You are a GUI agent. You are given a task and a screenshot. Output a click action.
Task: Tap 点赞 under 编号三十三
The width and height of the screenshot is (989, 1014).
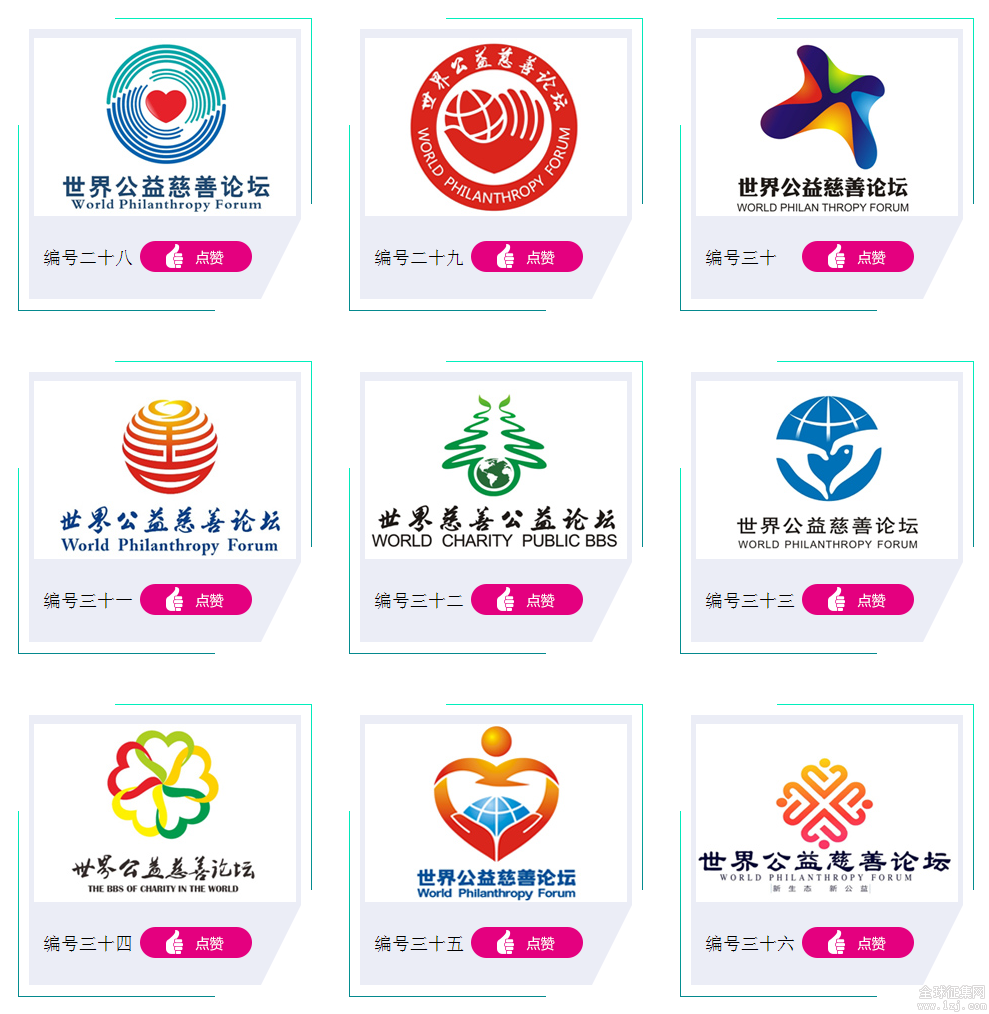(x=858, y=600)
